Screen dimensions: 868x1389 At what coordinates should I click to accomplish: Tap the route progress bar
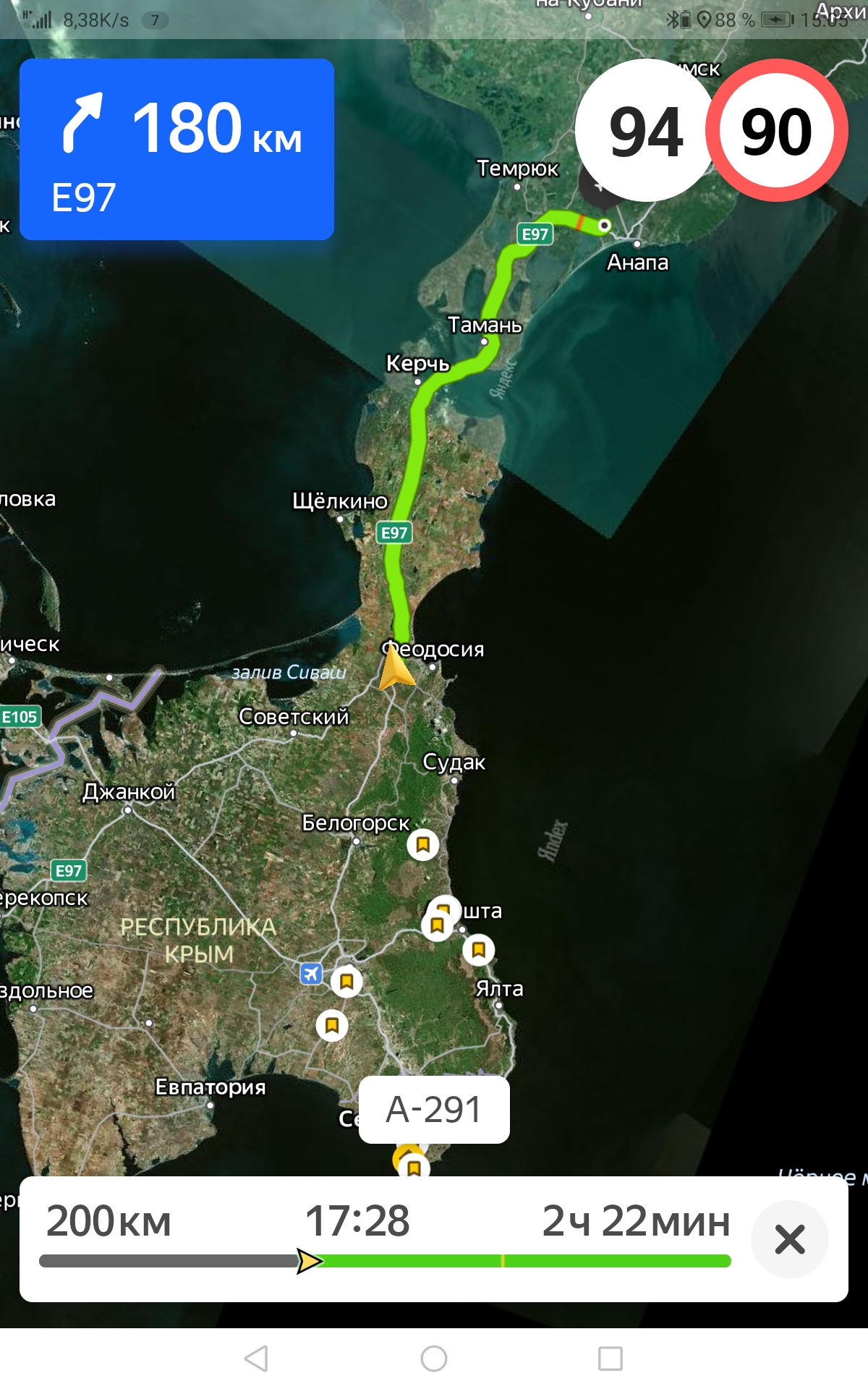385,1262
